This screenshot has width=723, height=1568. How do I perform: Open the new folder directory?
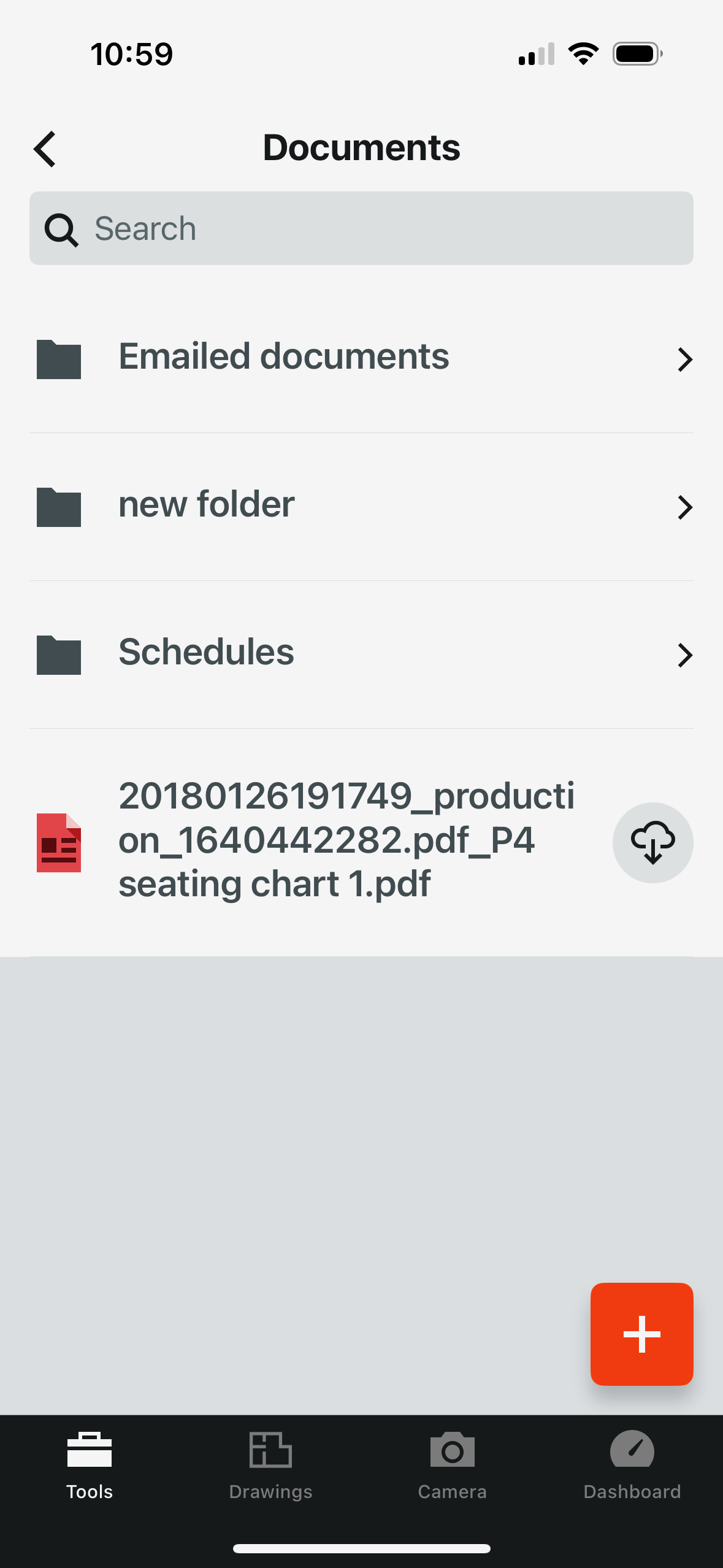click(361, 507)
